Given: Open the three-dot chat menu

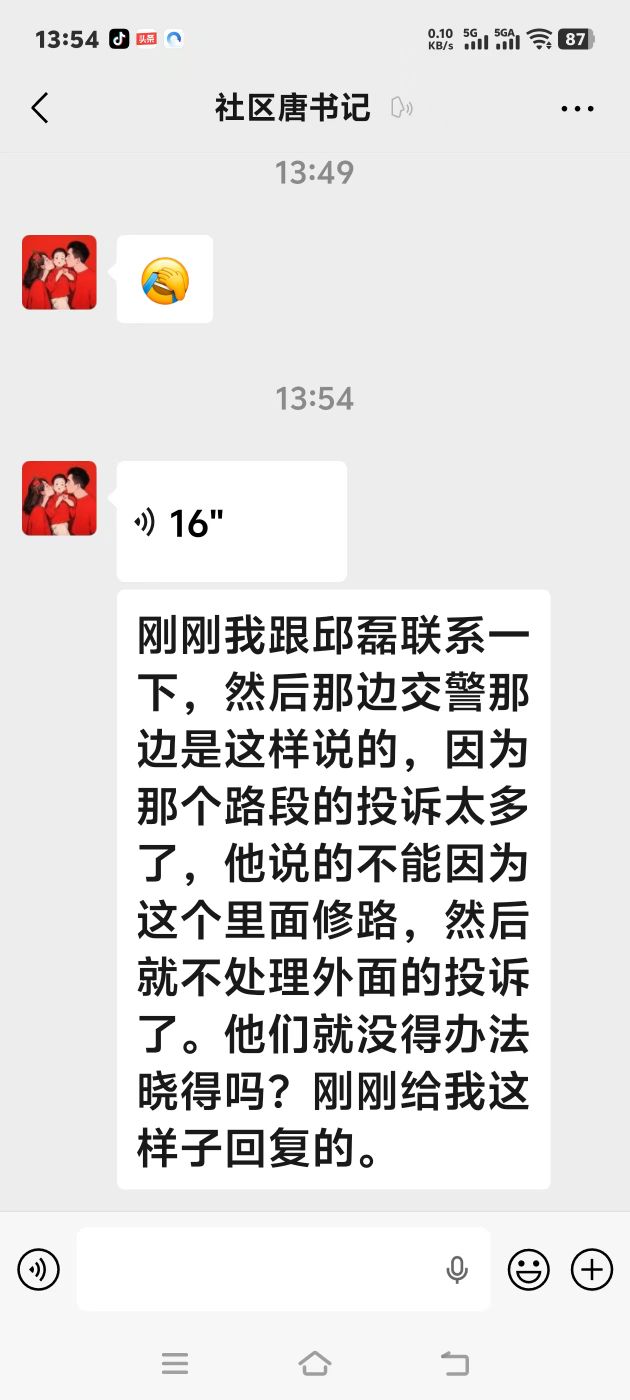Looking at the screenshot, I should 577,109.
